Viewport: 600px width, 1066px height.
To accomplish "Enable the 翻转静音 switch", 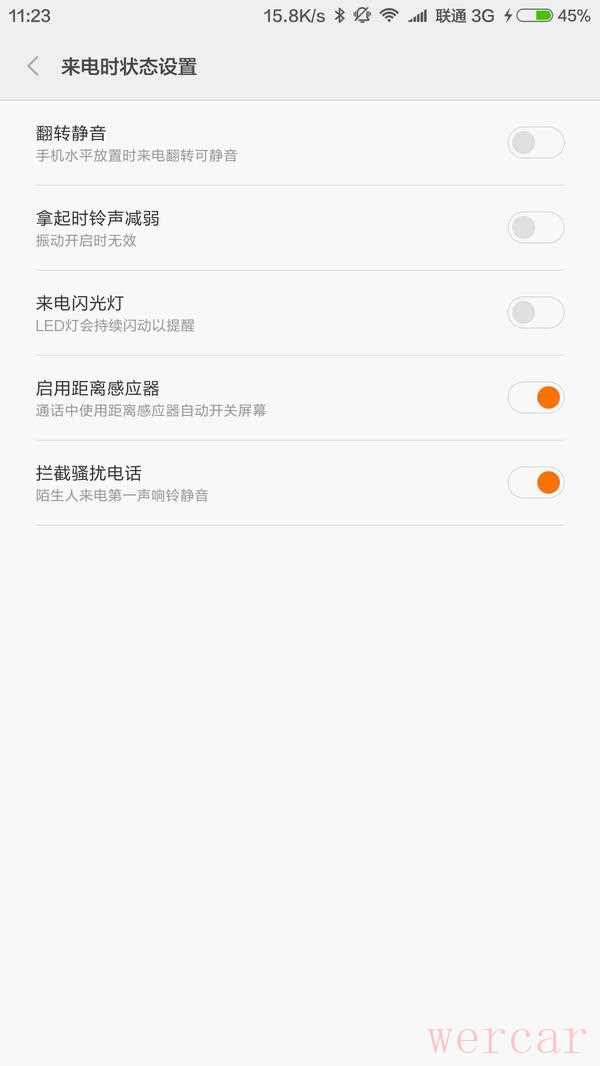I will 535,143.
